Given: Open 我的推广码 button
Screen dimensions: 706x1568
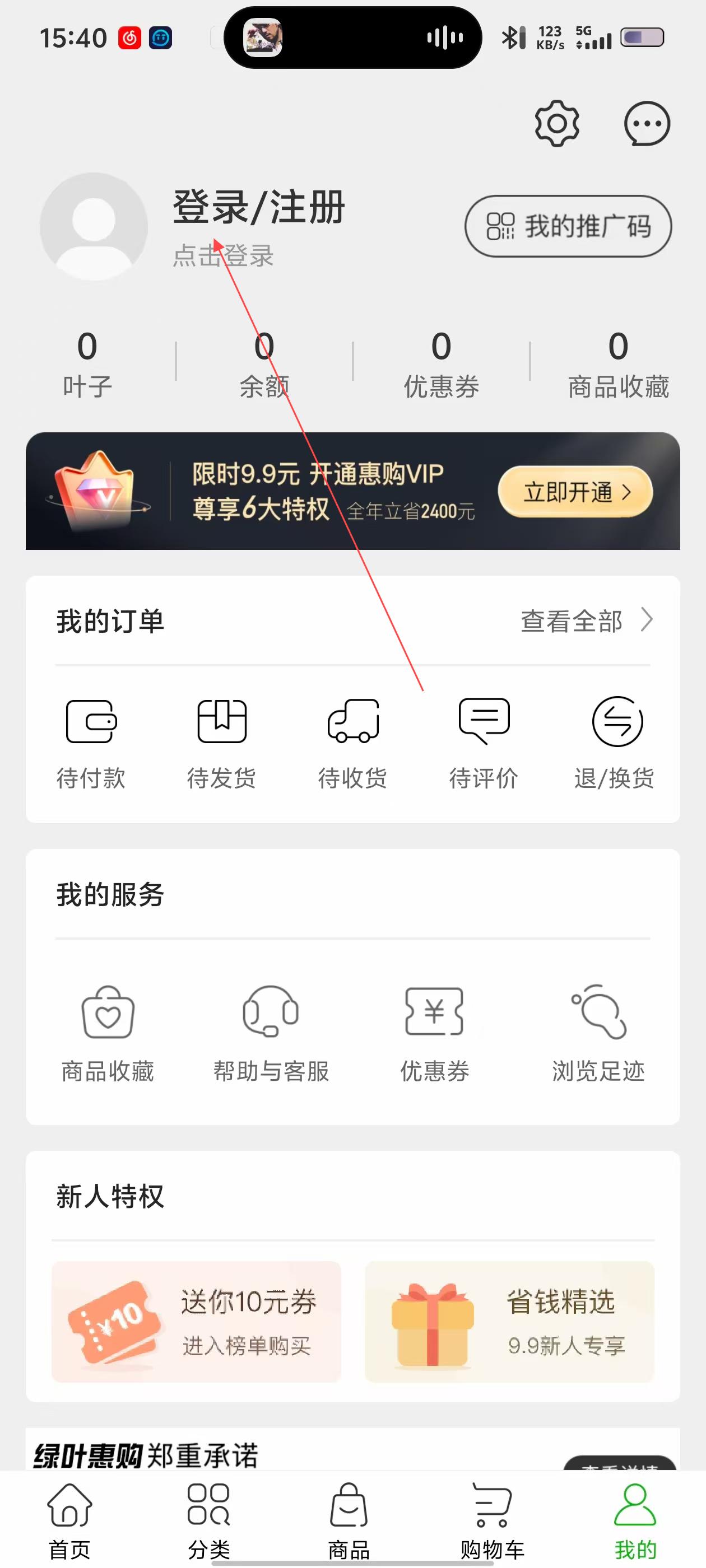Looking at the screenshot, I should [568, 226].
